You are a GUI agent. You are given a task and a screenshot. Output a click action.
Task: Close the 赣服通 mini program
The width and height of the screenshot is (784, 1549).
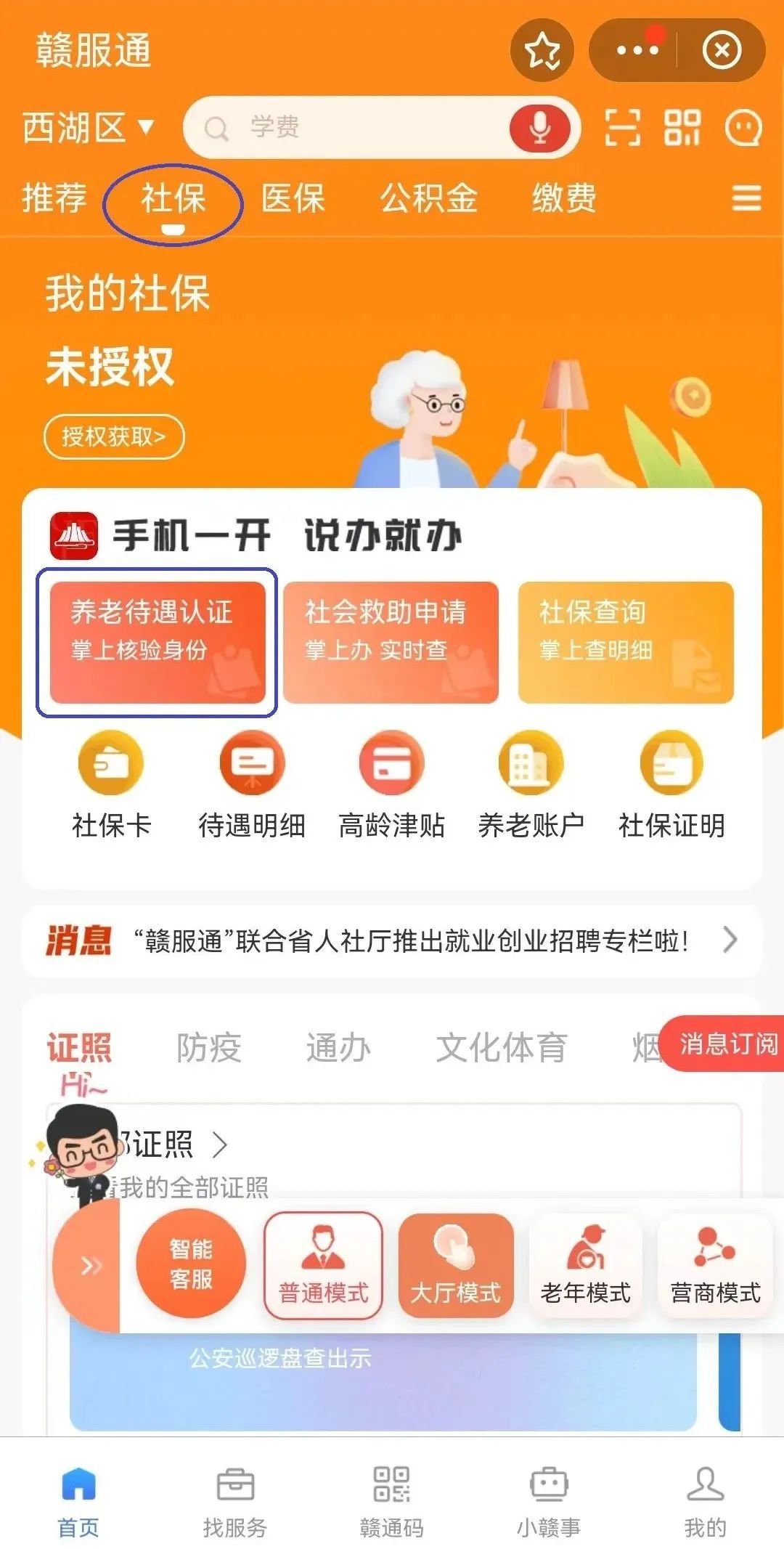point(722,51)
